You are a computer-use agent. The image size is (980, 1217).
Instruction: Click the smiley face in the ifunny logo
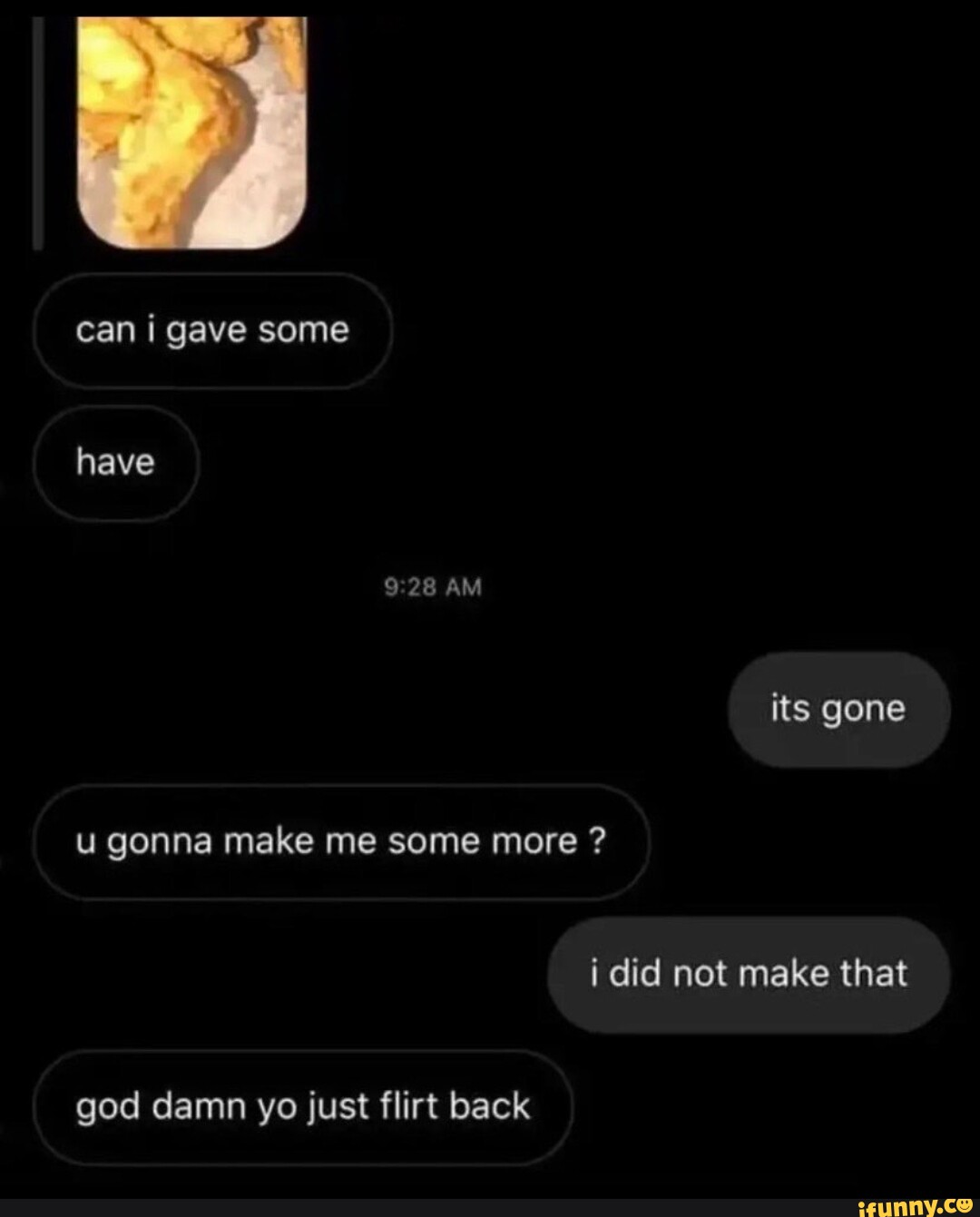965,1205
